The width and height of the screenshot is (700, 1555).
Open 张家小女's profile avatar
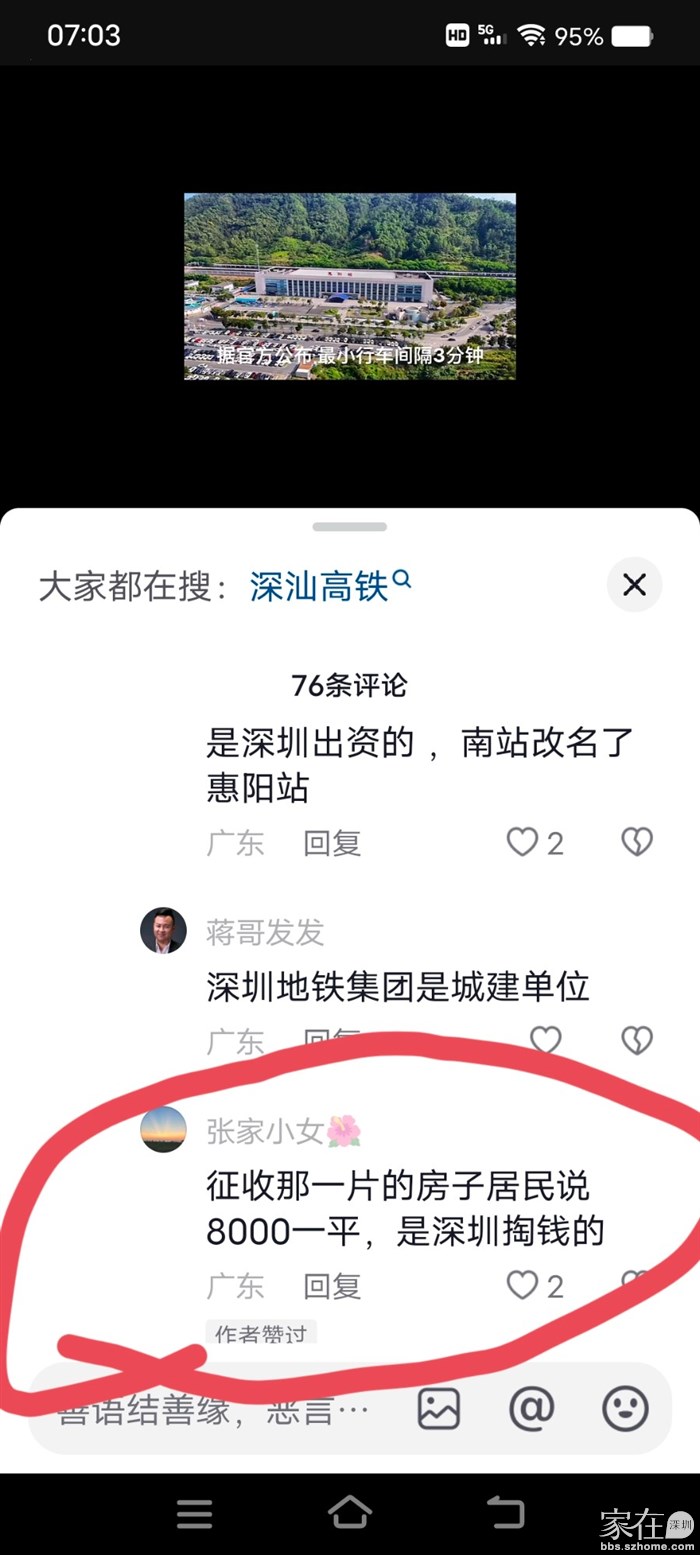[x=163, y=1130]
